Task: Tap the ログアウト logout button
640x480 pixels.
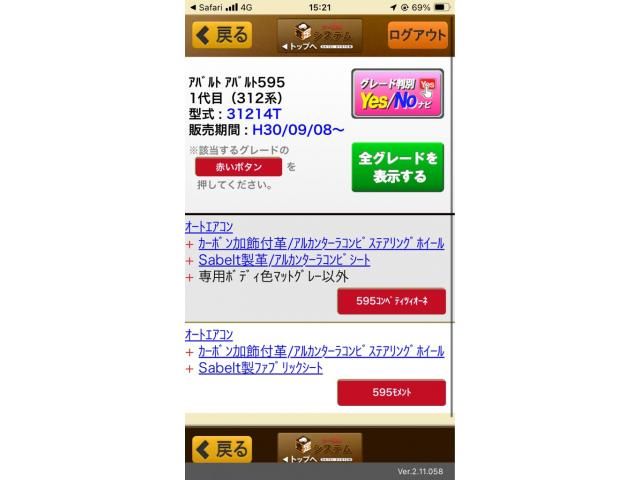Action: click(418, 36)
